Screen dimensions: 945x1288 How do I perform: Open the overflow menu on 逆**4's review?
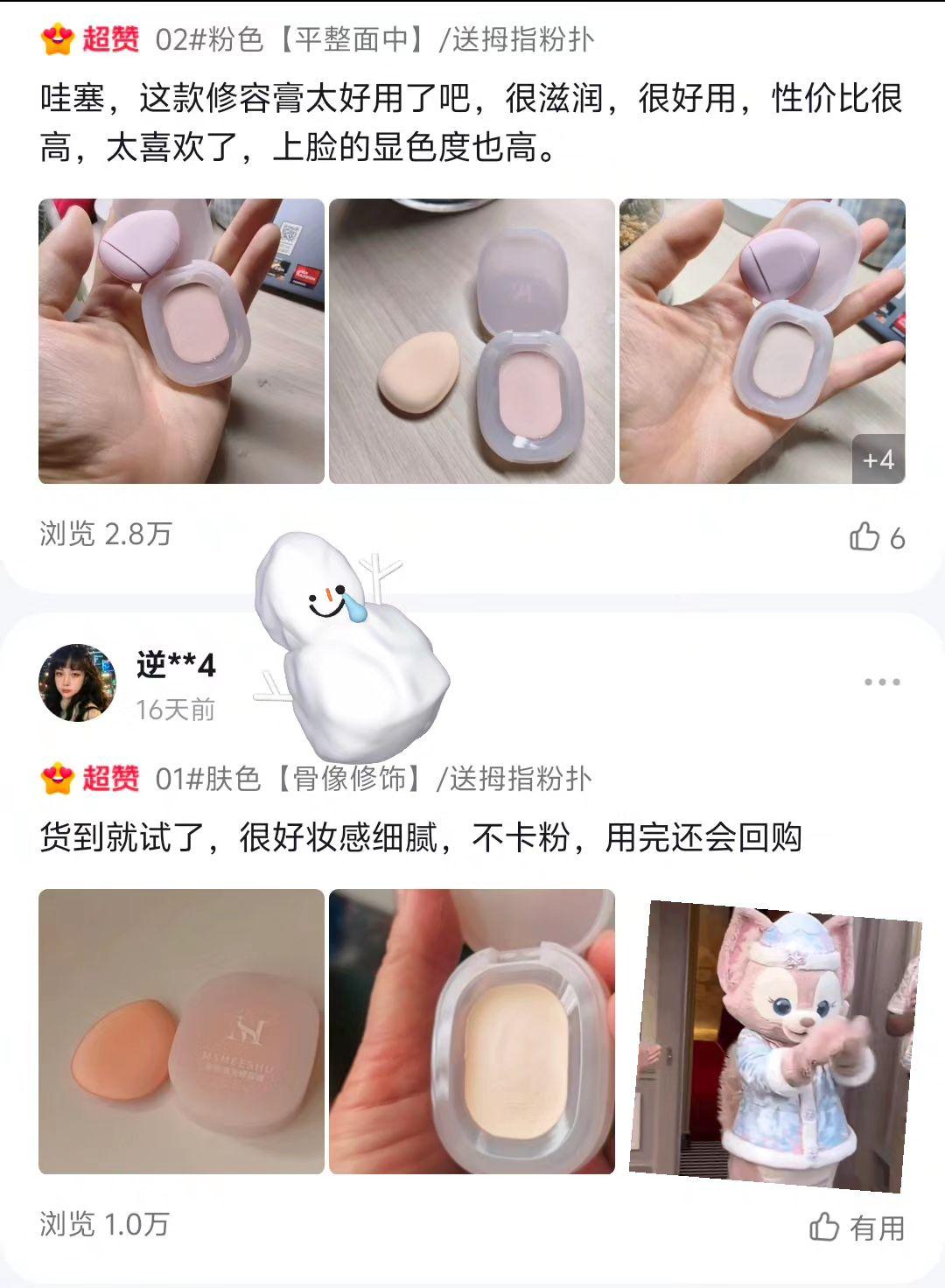click(881, 682)
